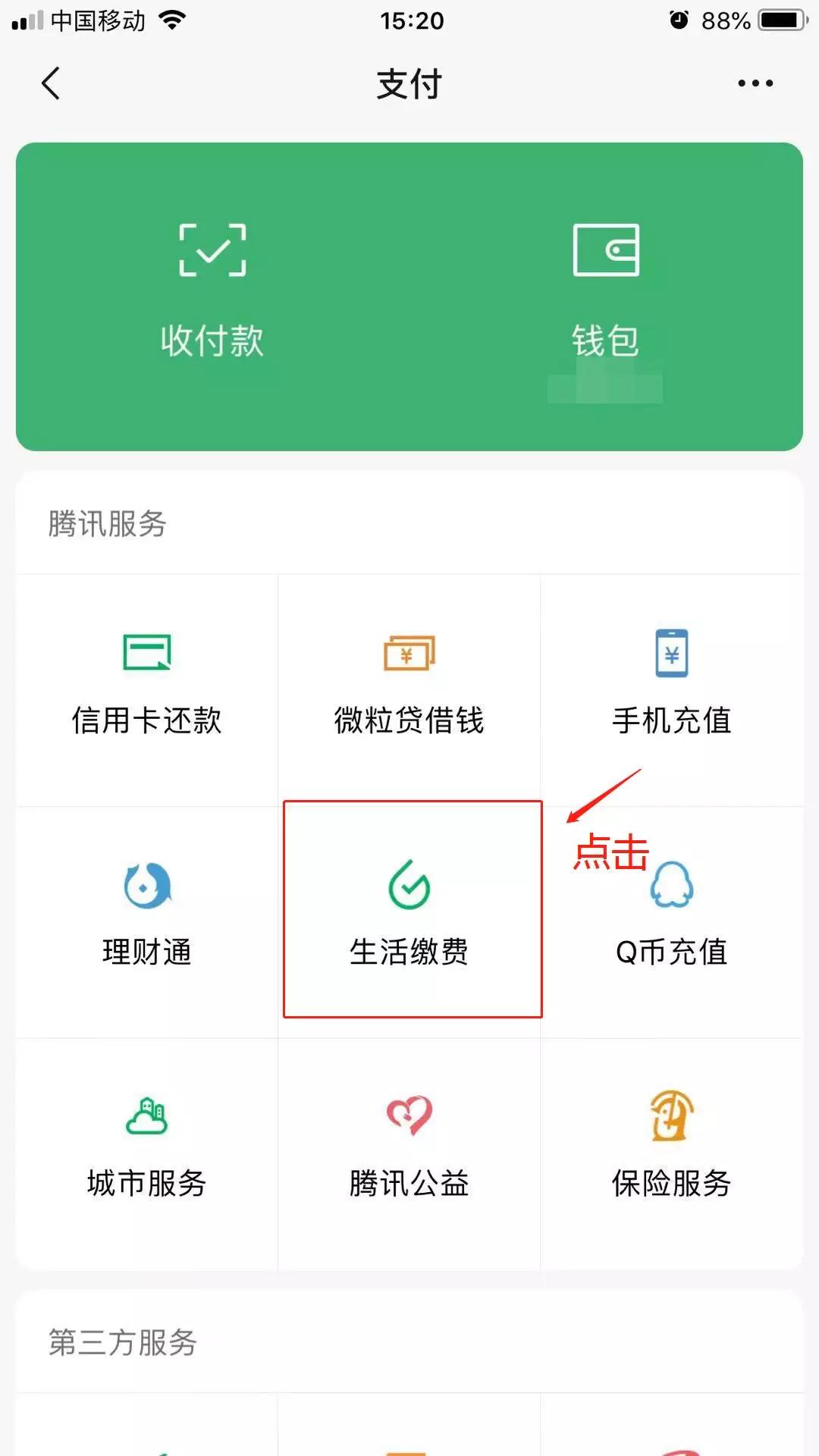Go back using the top-left arrow
Viewport: 819px width, 1456px height.
tap(50, 83)
